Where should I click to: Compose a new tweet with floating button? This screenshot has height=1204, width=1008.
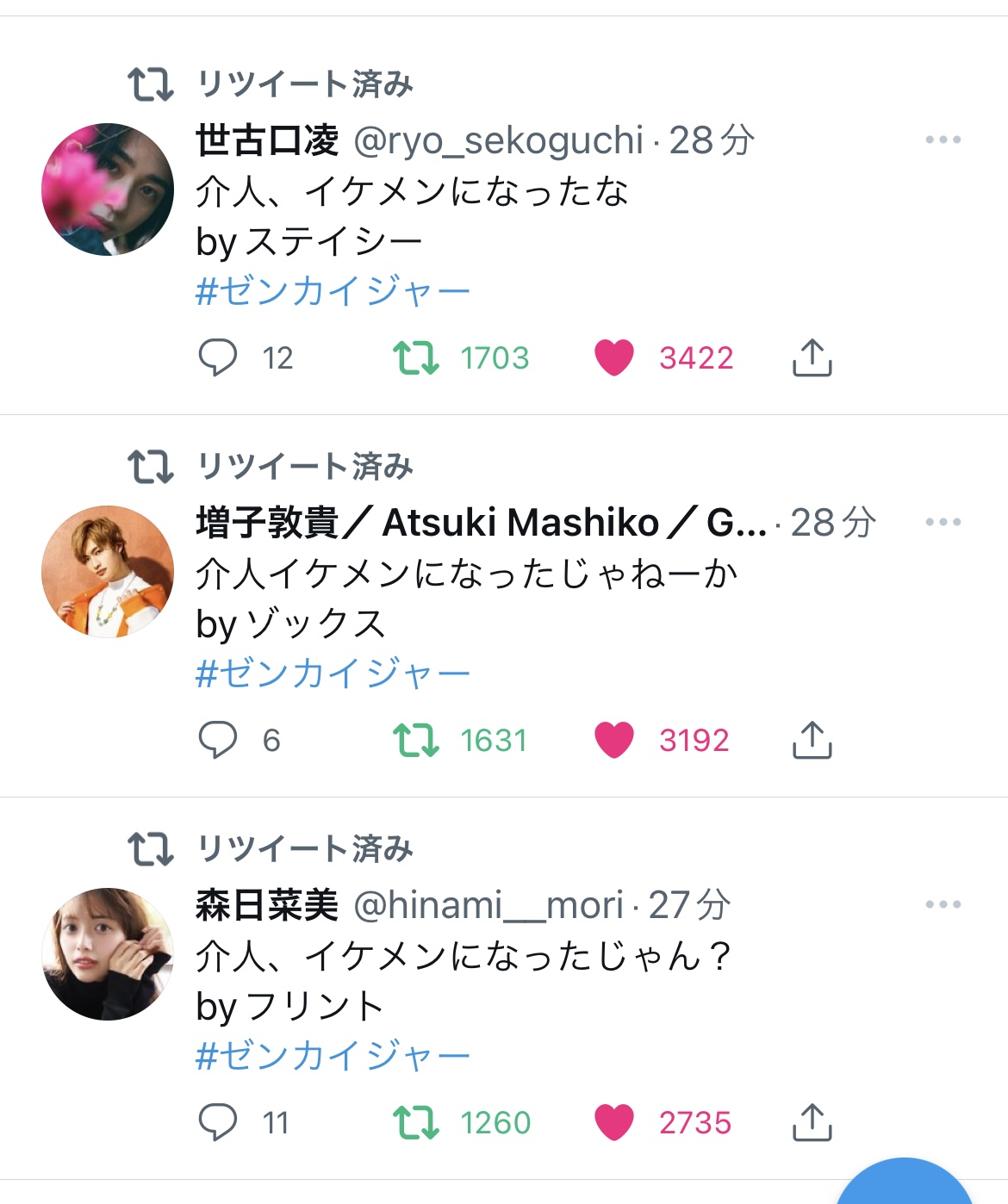(x=904, y=1187)
